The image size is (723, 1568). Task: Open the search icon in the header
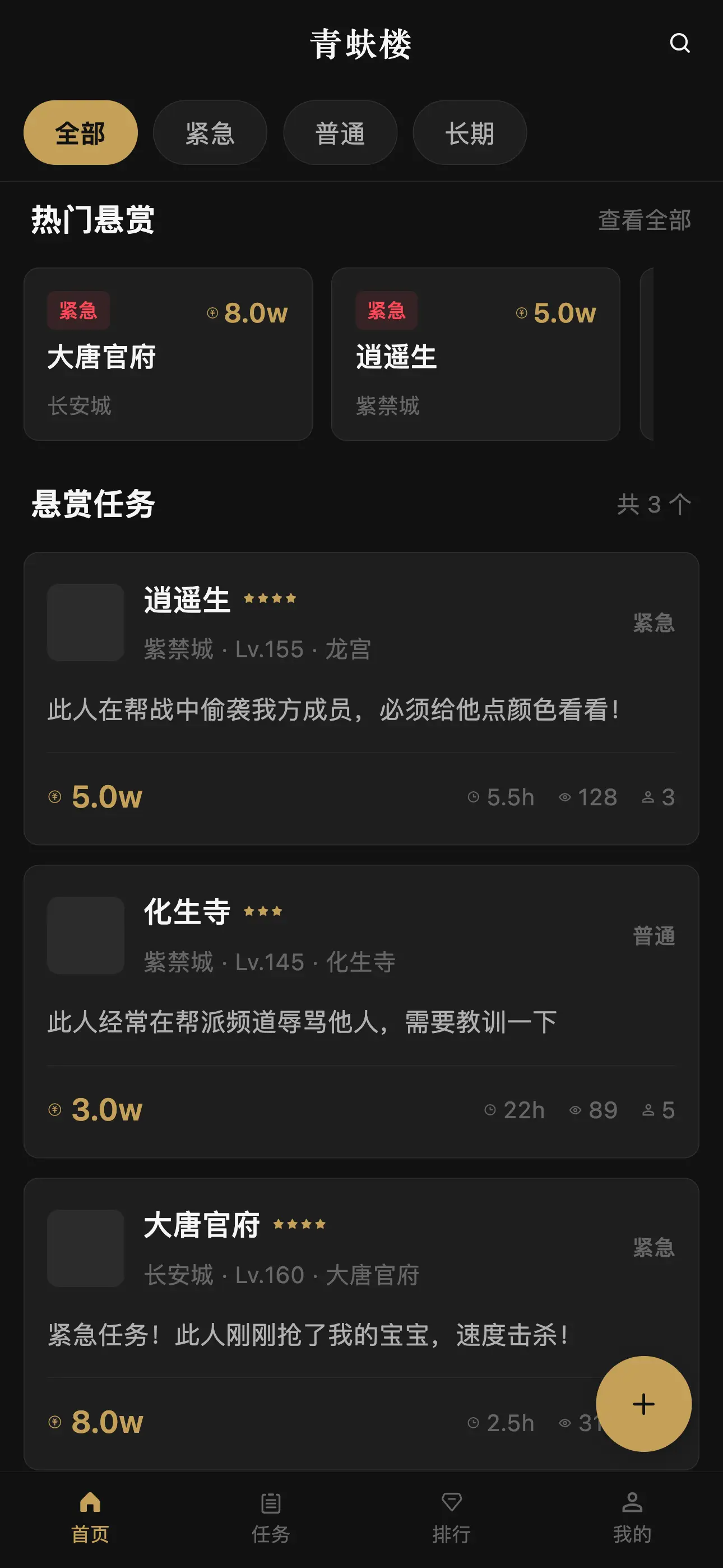679,43
